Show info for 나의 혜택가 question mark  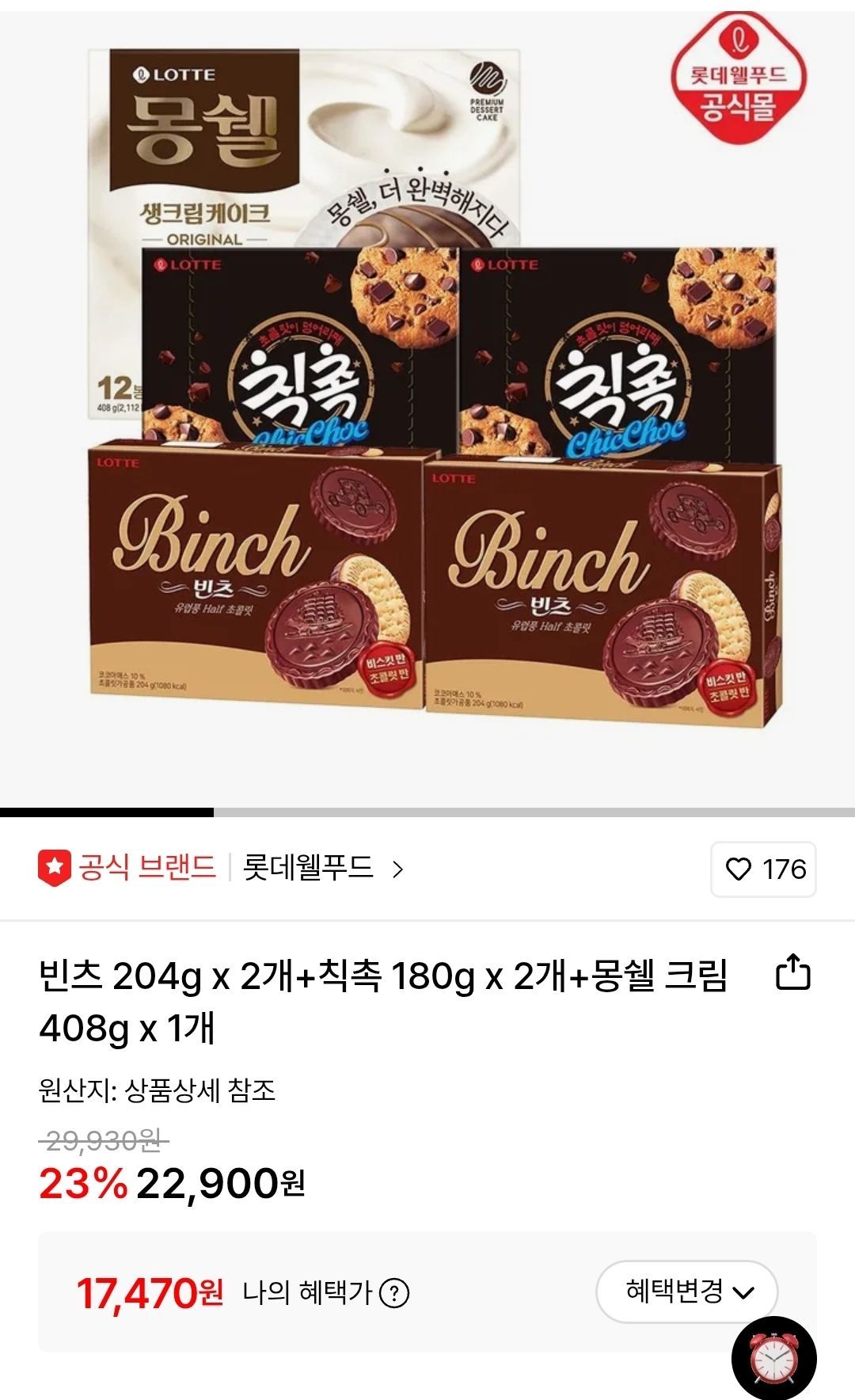[394, 1293]
